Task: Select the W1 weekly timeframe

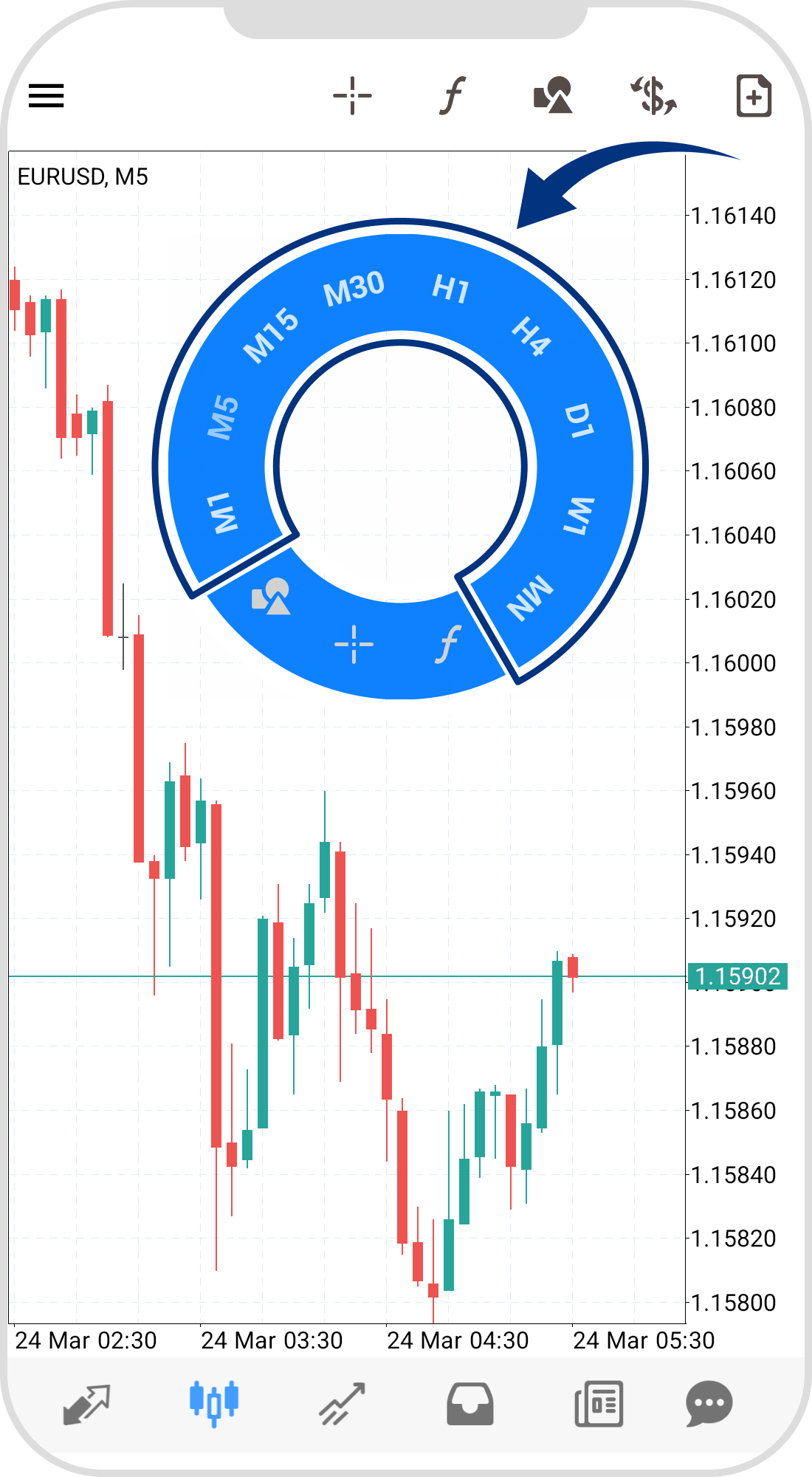Action: click(578, 515)
